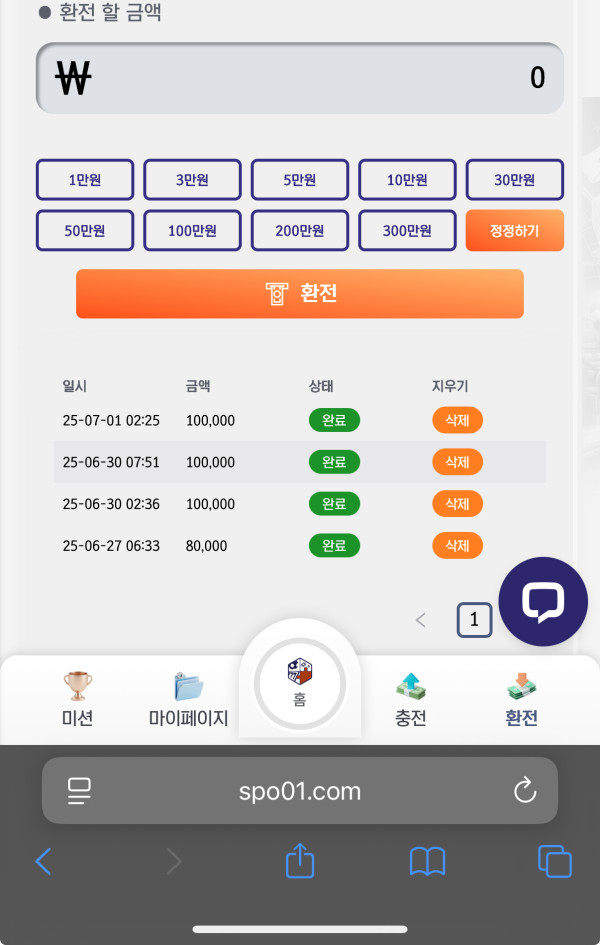The height and width of the screenshot is (945, 600).
Task: Choose the 5만원 quick amount
Action: (x=300, y=180)
